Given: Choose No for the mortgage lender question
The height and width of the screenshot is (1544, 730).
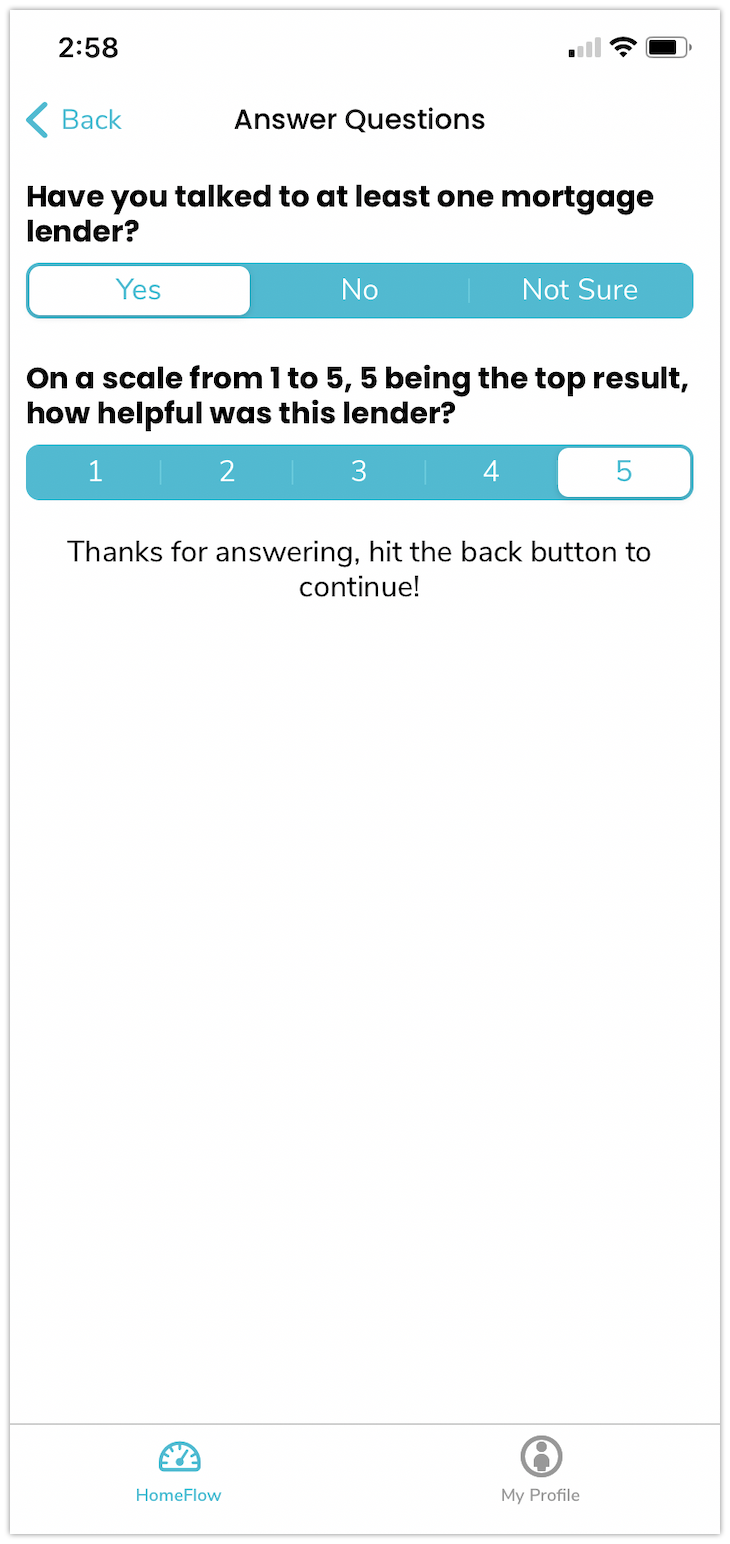Looking at the screenshot, I should pos(359,290).
